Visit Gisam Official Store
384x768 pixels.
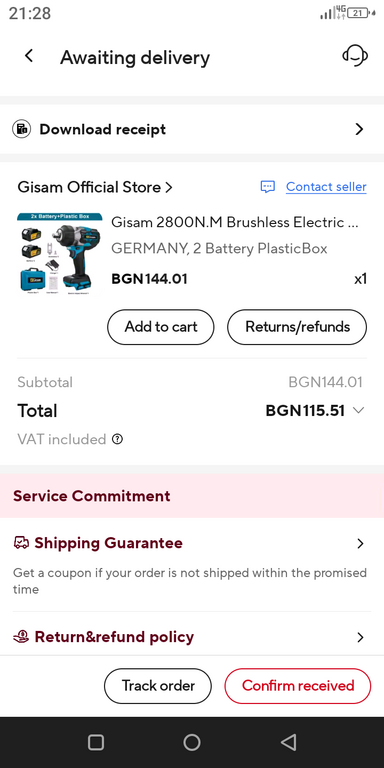pyautogui.click(x=95, y=187)
